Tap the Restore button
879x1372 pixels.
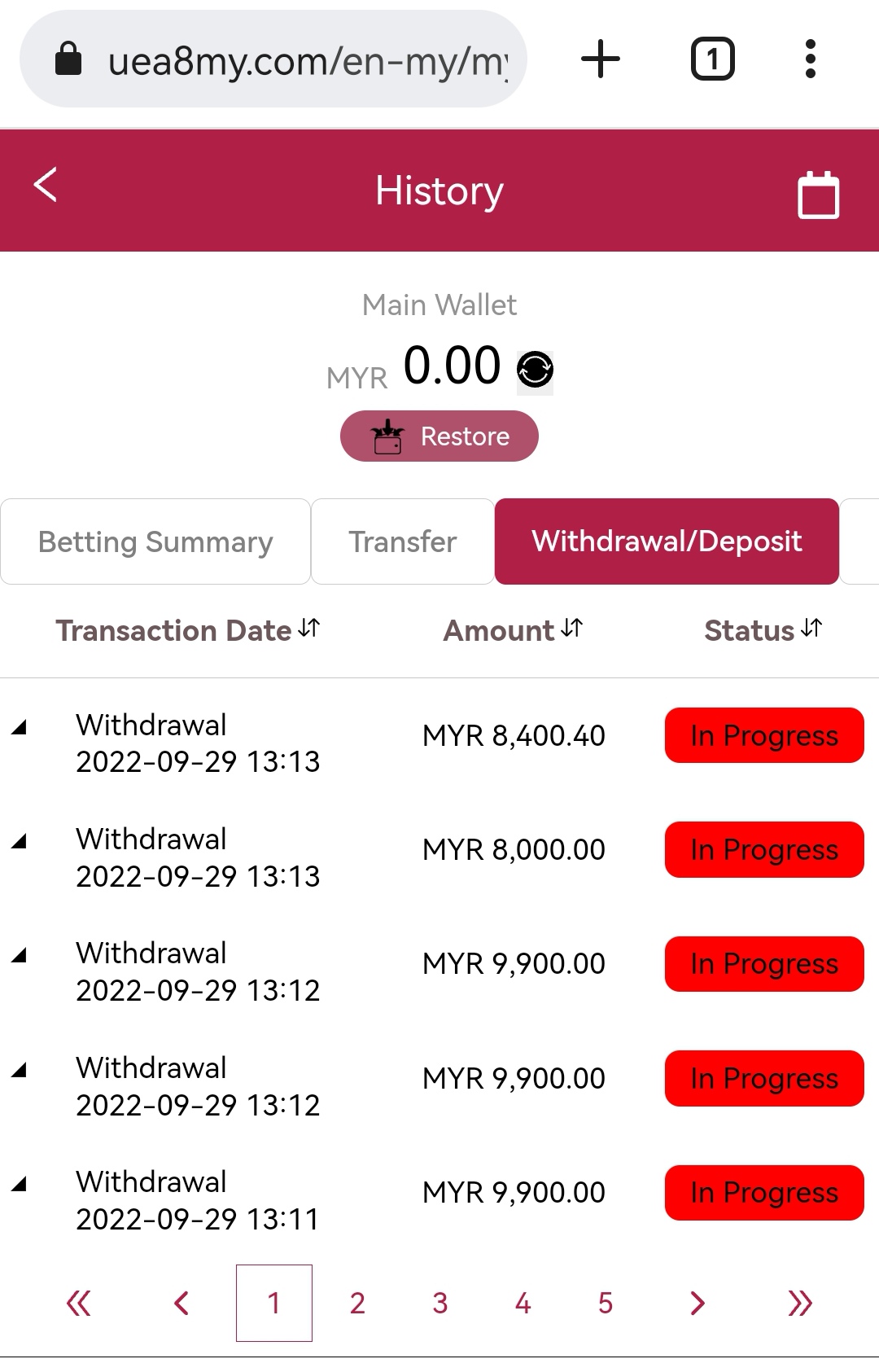point(439,436)
